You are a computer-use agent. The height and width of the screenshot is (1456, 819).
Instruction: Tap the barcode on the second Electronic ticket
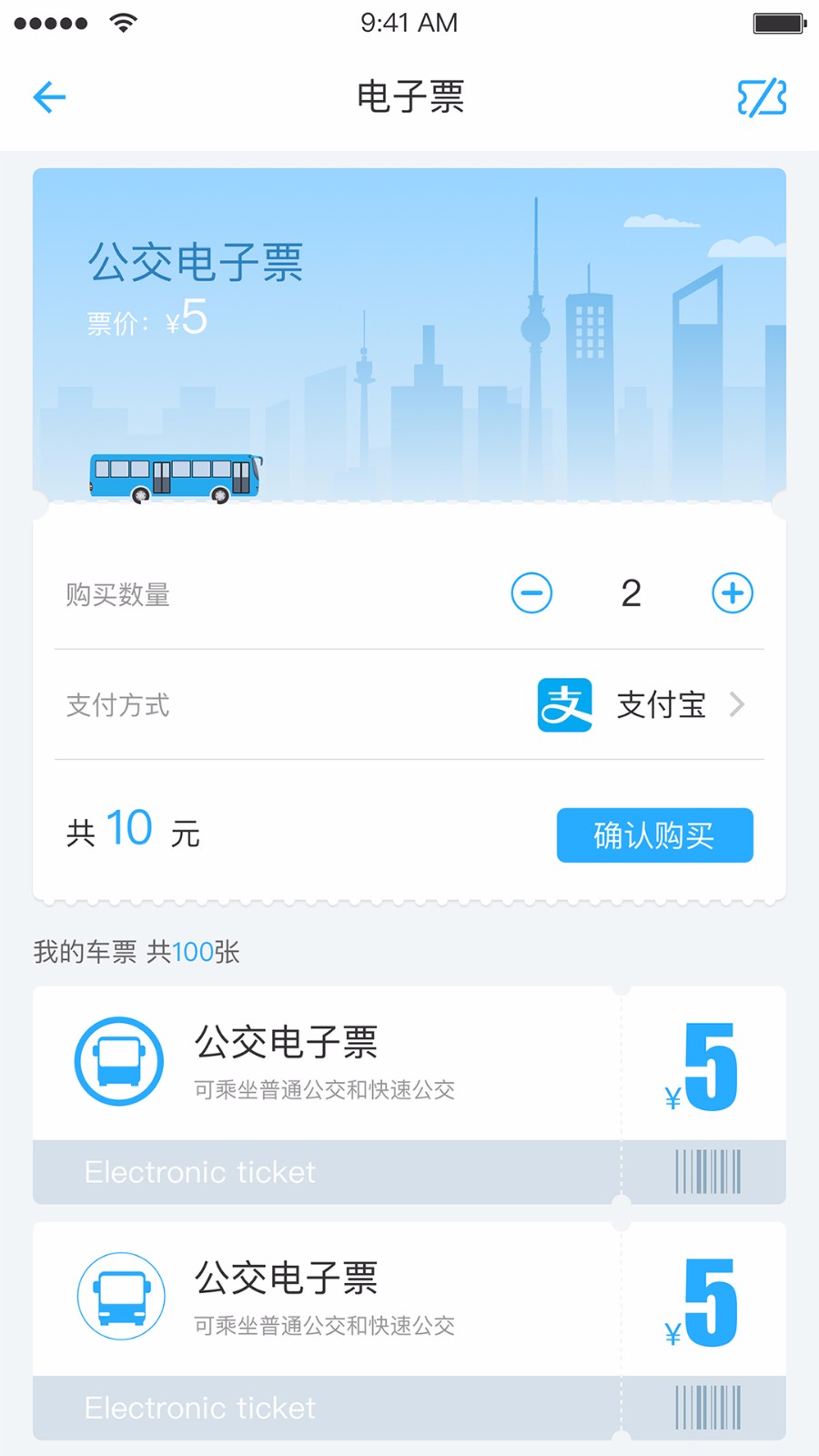click(708, 1408)
